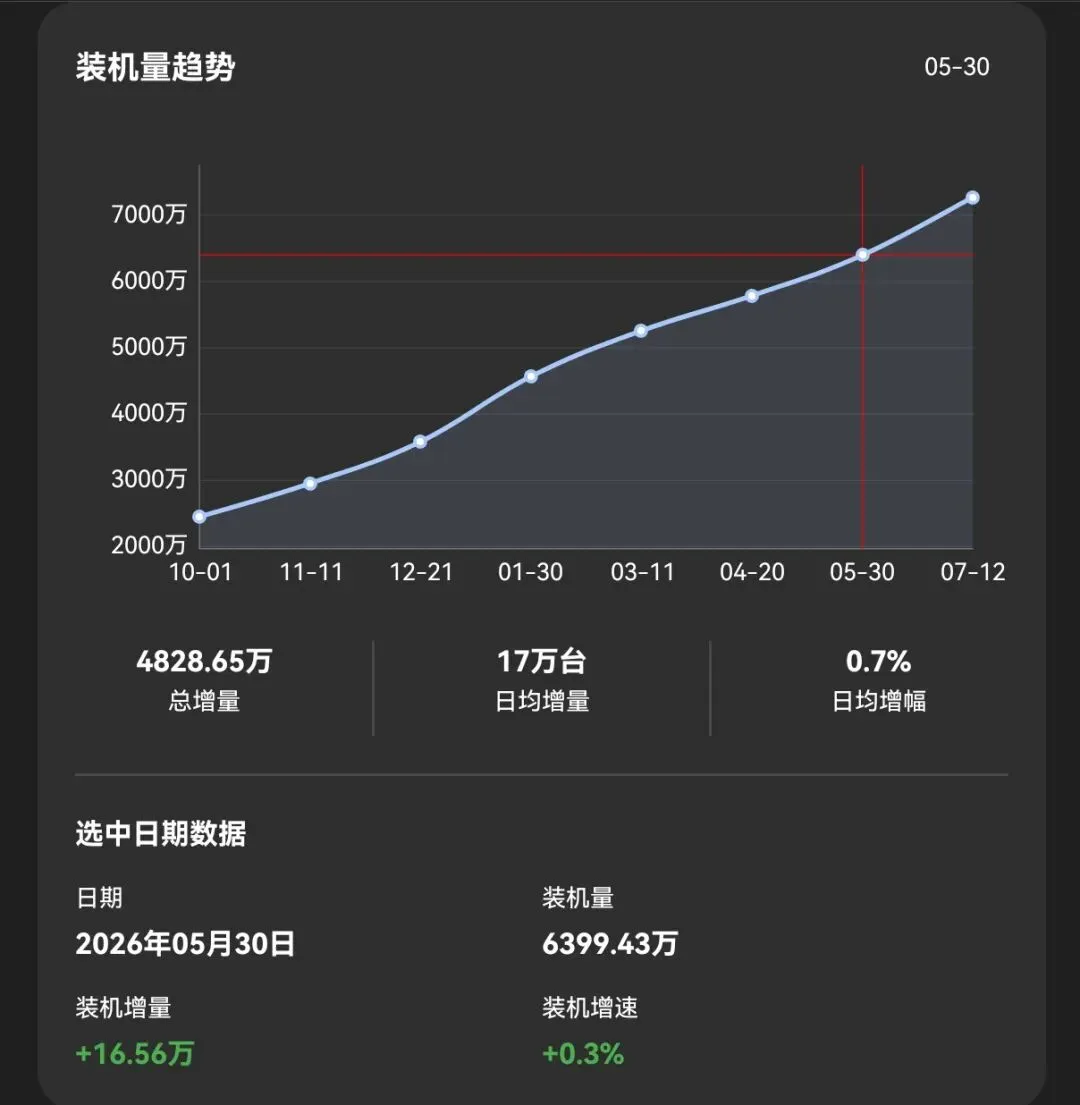The image size is (1080, 1105).
Task: Select the 10-01 data point on chart
Action: (199, 517)
